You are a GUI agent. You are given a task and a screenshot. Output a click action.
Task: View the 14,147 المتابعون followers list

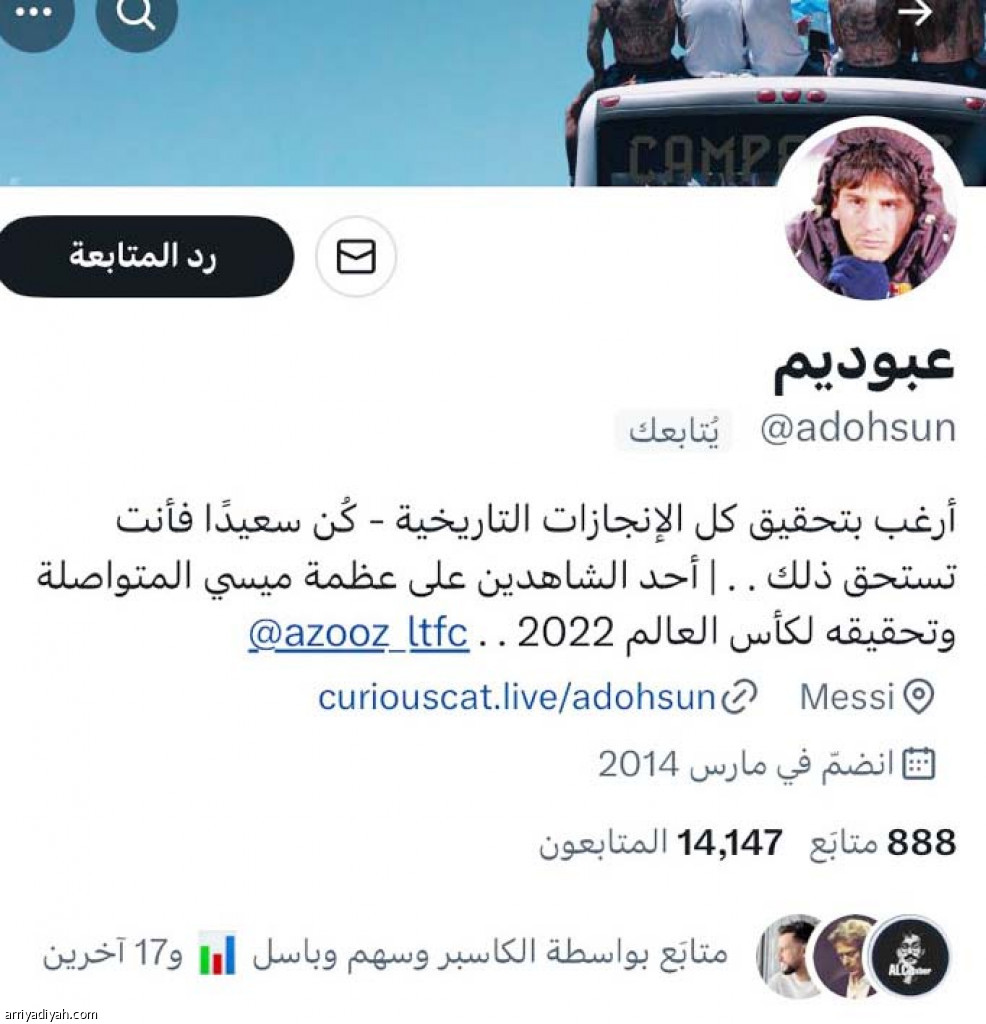point(661,843)
